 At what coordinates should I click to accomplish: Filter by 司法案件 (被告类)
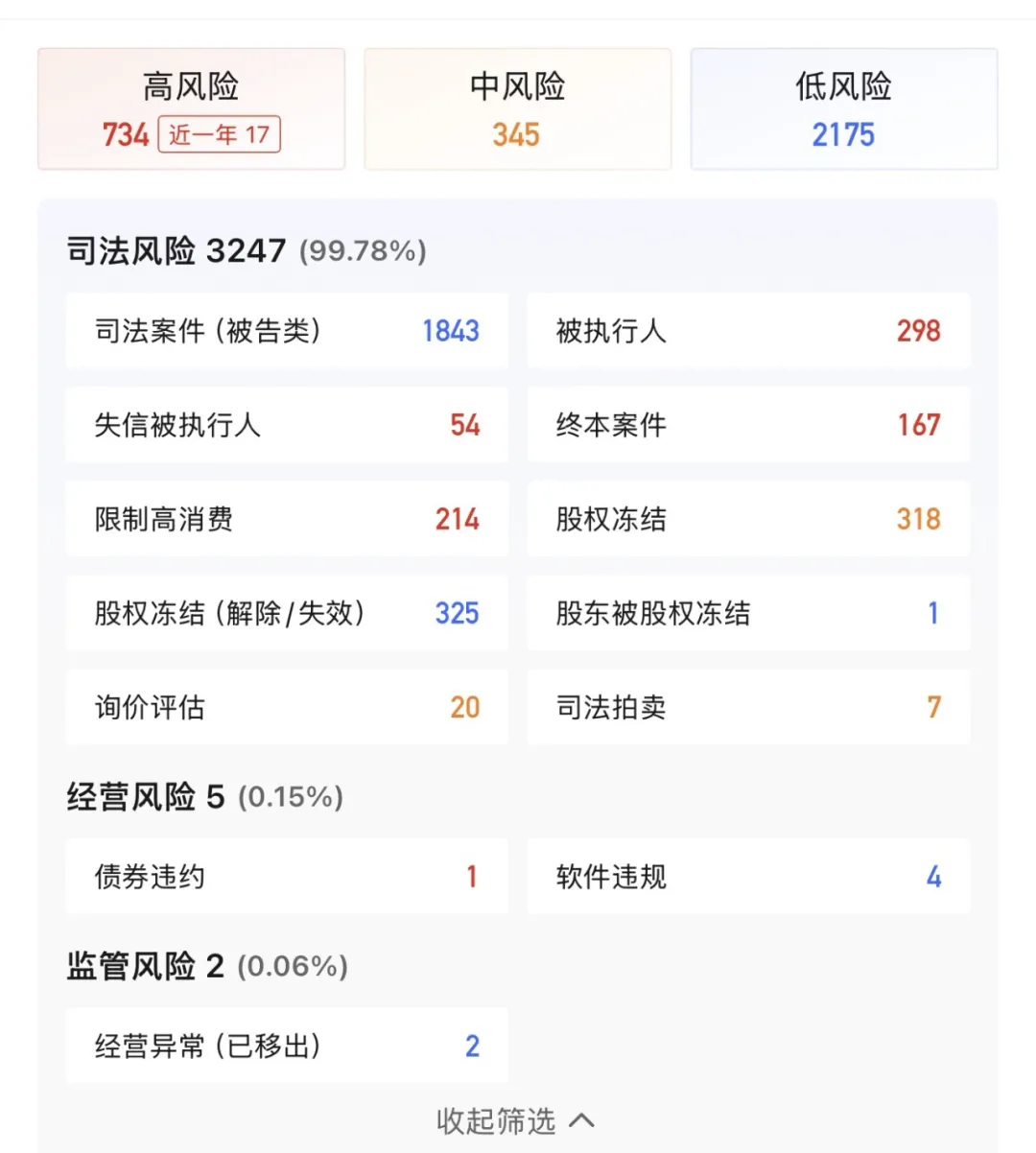coord(287,331)
